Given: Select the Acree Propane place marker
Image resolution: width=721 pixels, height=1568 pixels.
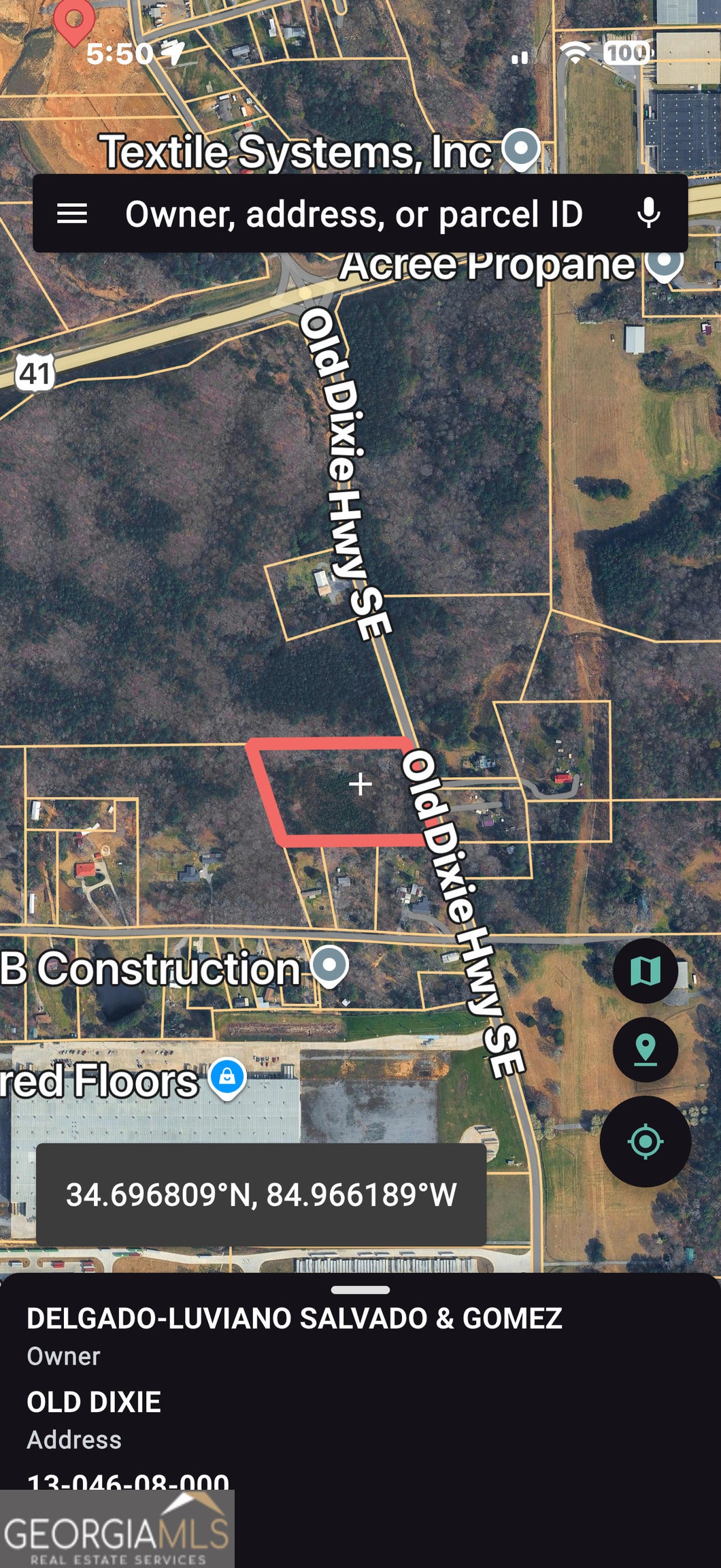Looking at the screenshot, I should click(x=664, y=263).
